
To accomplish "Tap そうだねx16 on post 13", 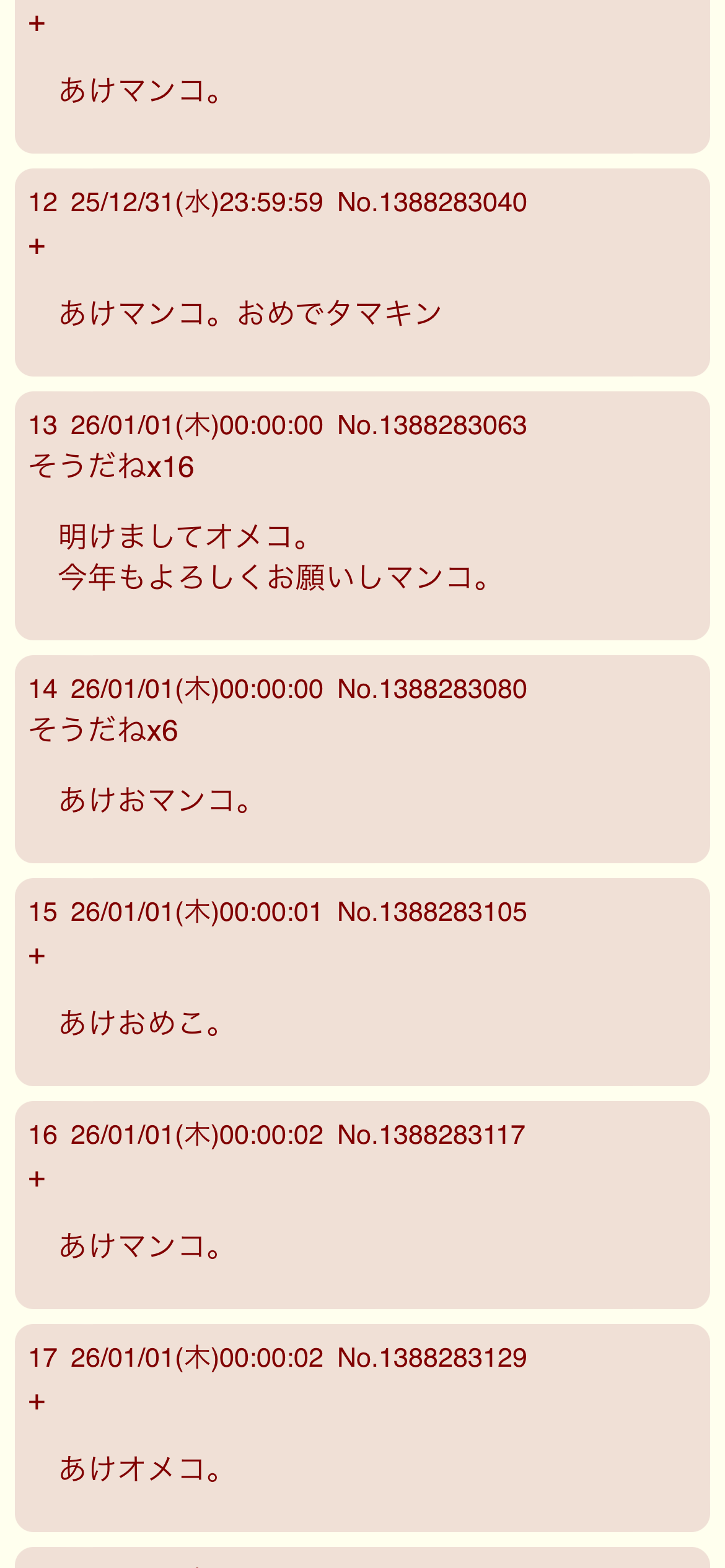I will pos(112,466).
